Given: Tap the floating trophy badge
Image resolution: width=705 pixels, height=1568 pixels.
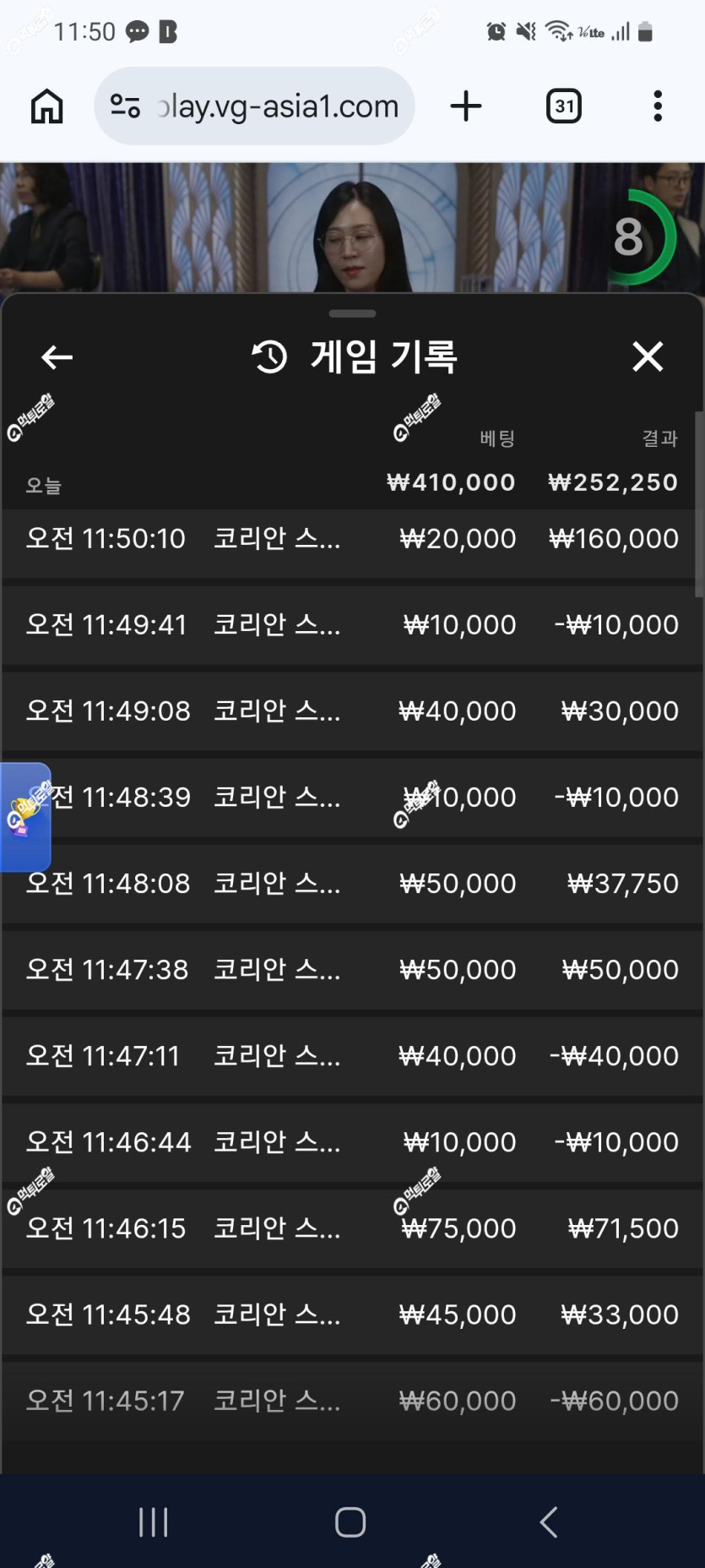Looking at the screenshot, I should coord(24,817).
